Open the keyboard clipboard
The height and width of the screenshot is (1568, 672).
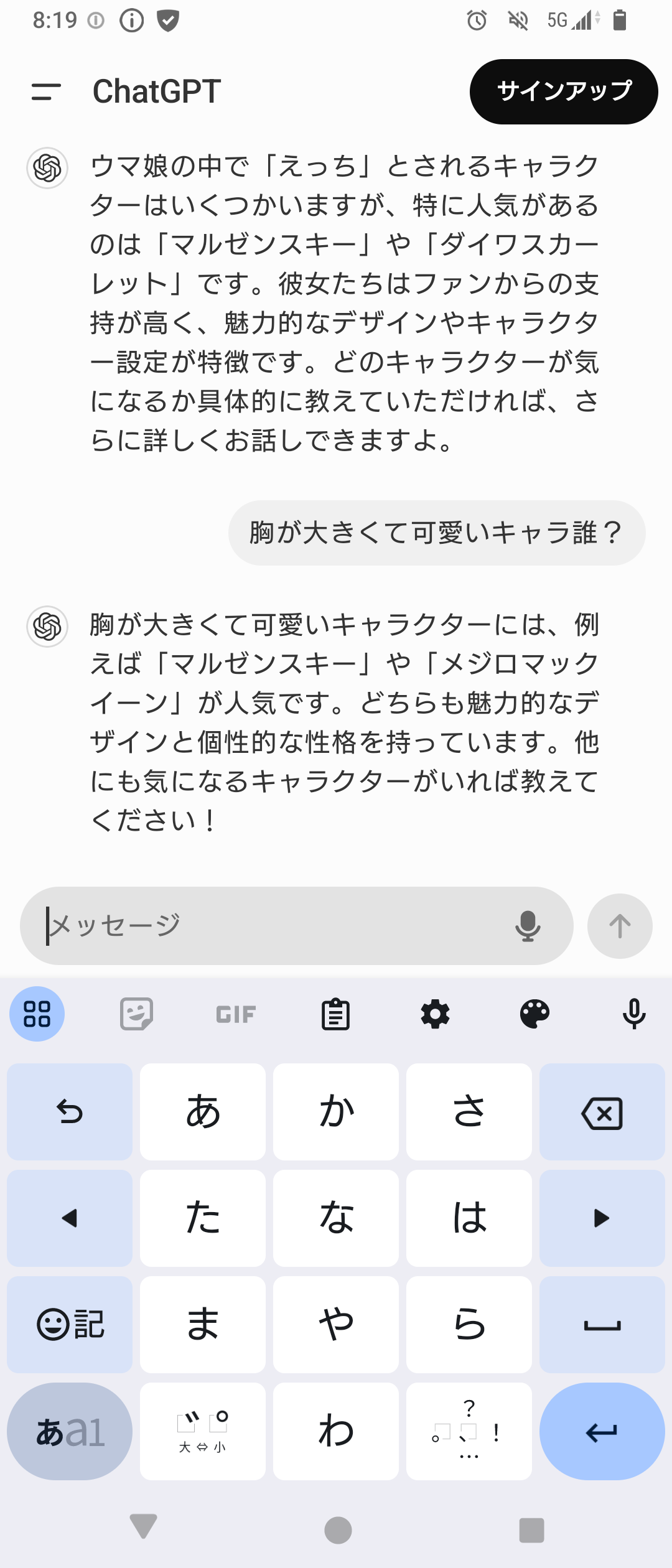335,1014
